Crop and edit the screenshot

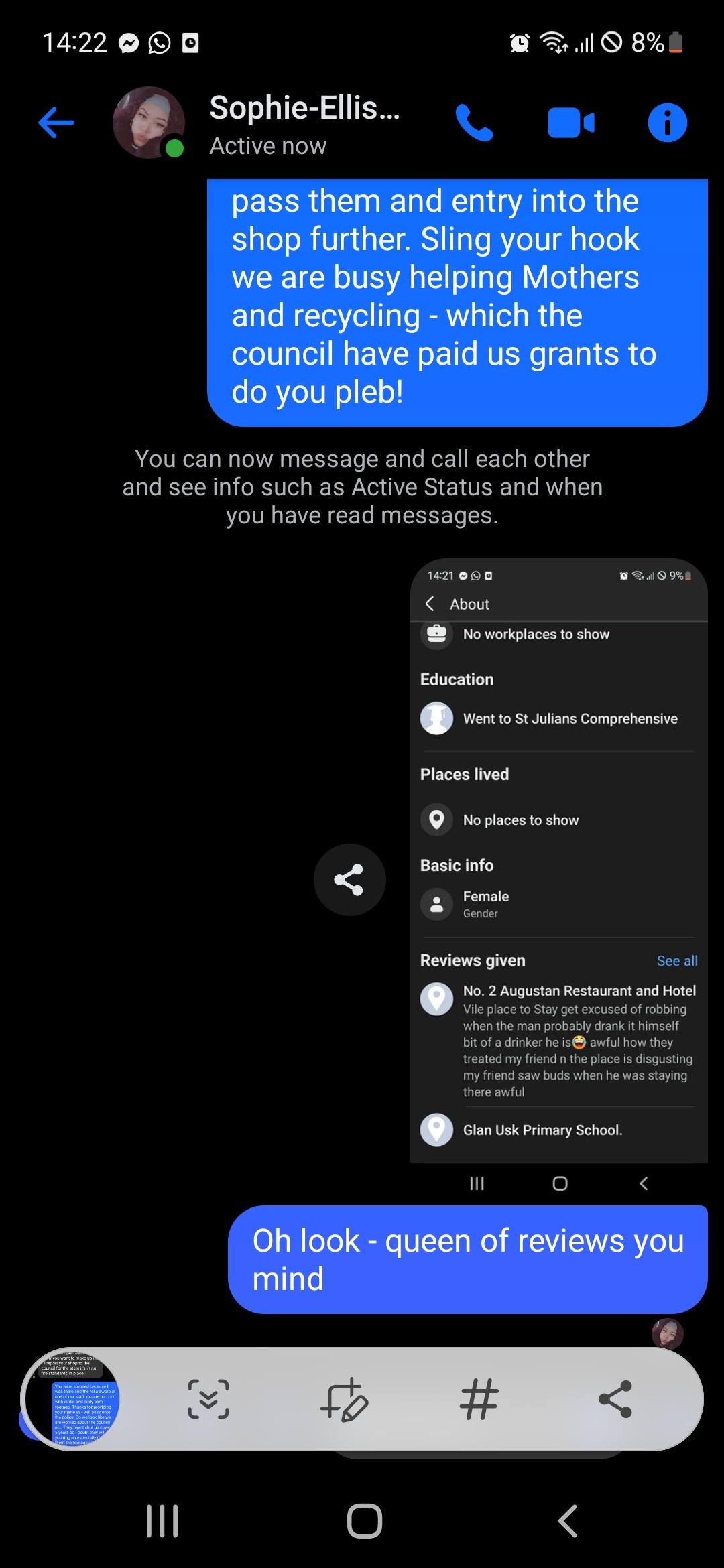344,1399
